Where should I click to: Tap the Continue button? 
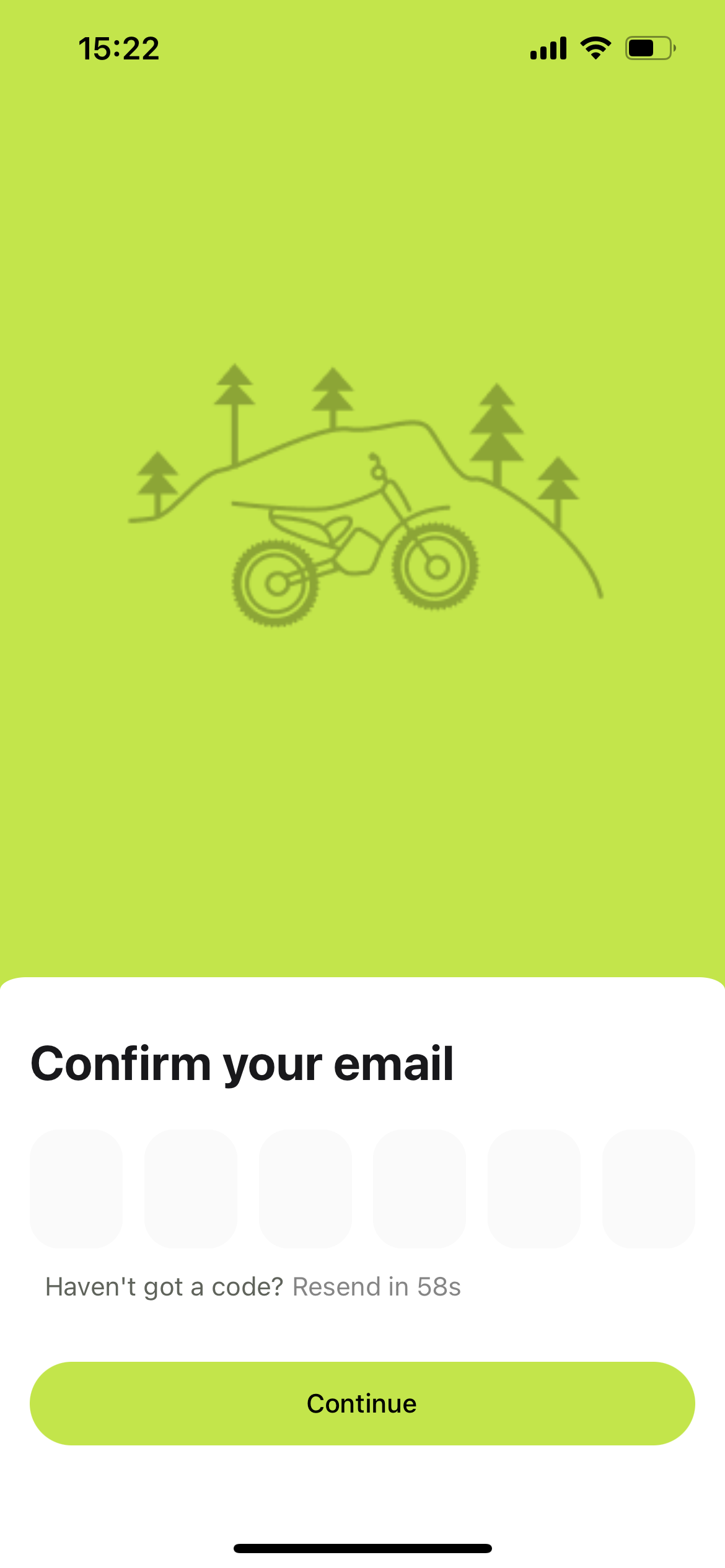click(x=362, y=1403)
